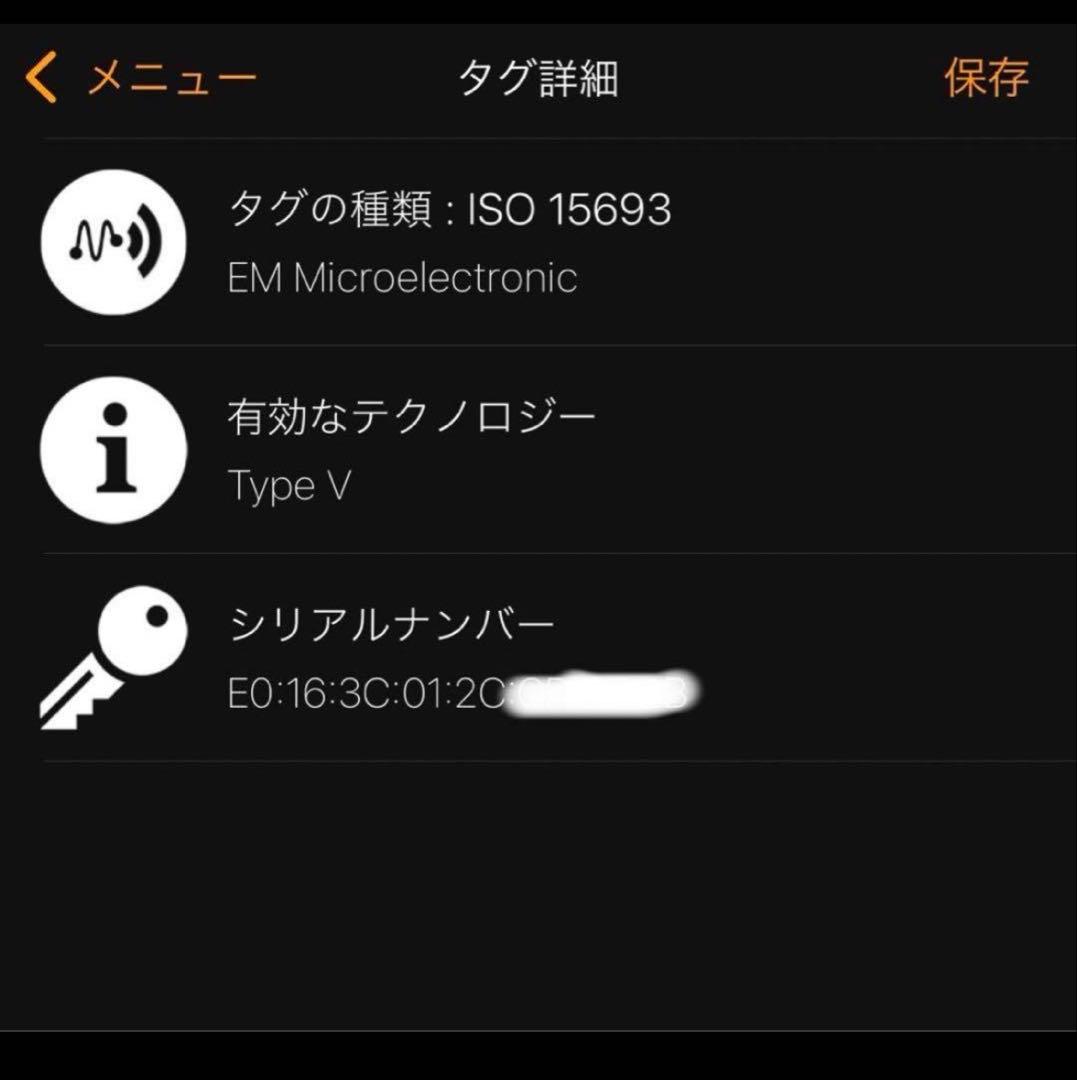Open the information symbol in the second row

pos(112,452)
